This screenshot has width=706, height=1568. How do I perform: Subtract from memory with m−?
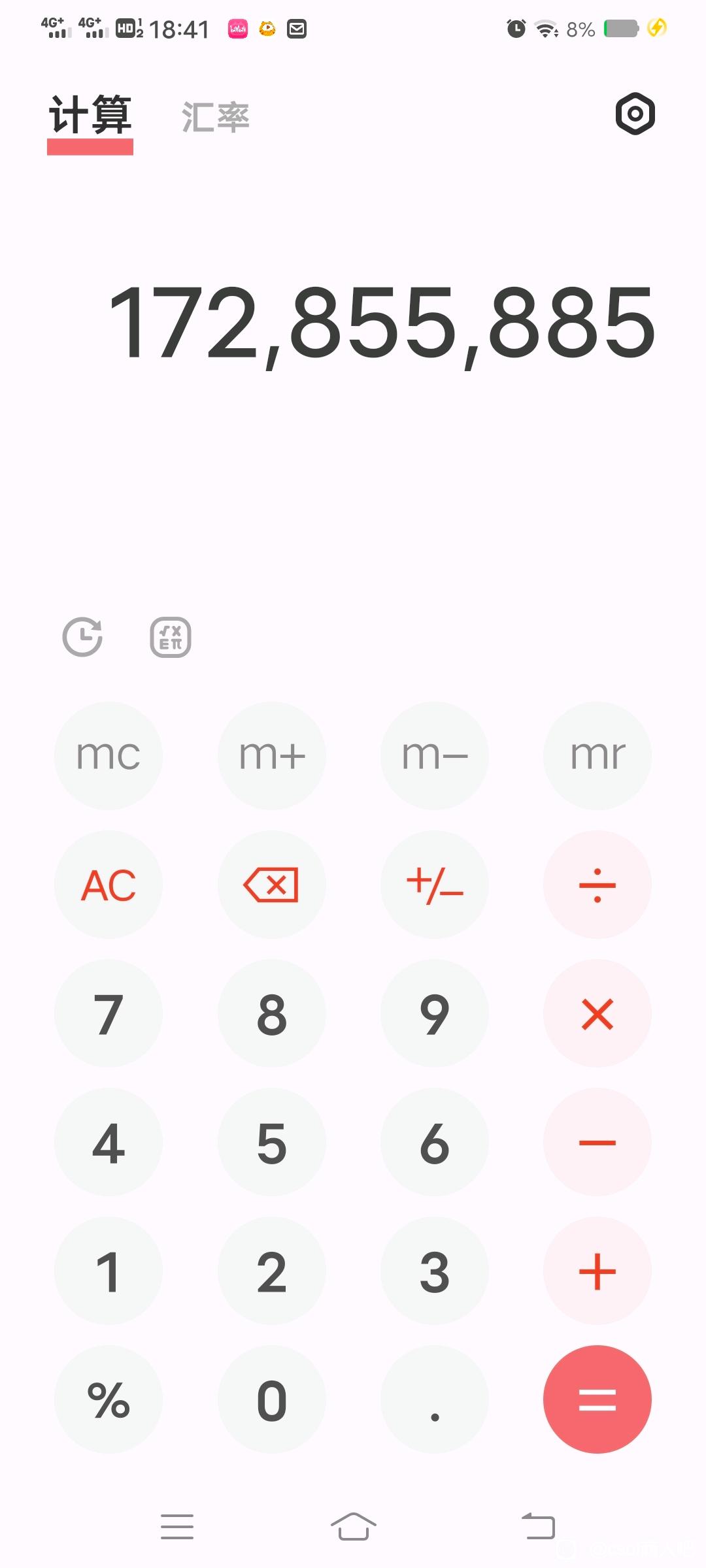pos(435,756)
